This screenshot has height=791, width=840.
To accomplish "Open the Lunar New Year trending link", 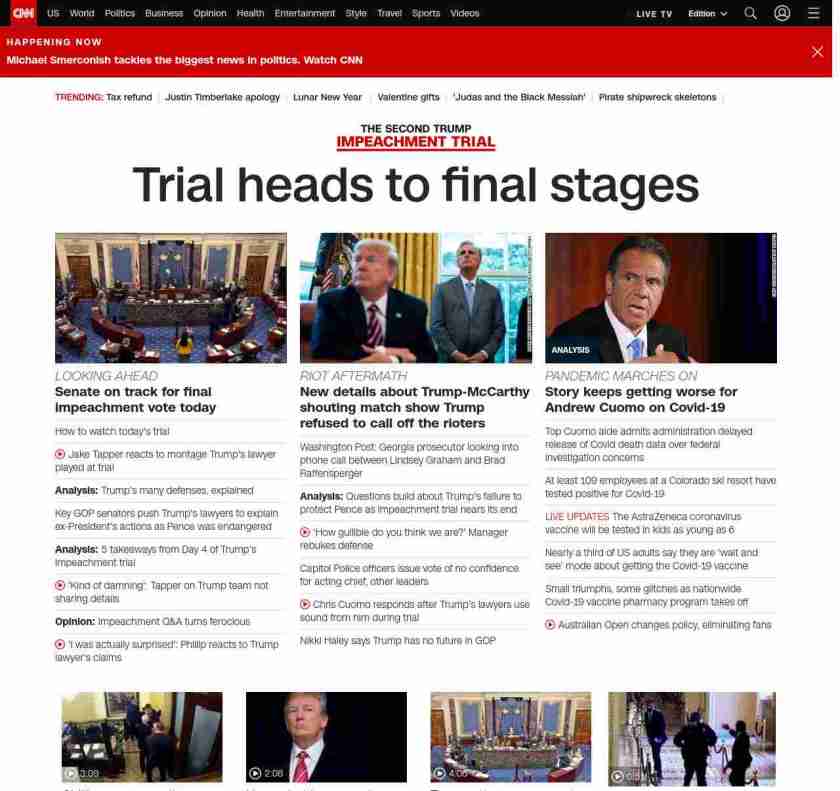I will (x=328, y=97).
